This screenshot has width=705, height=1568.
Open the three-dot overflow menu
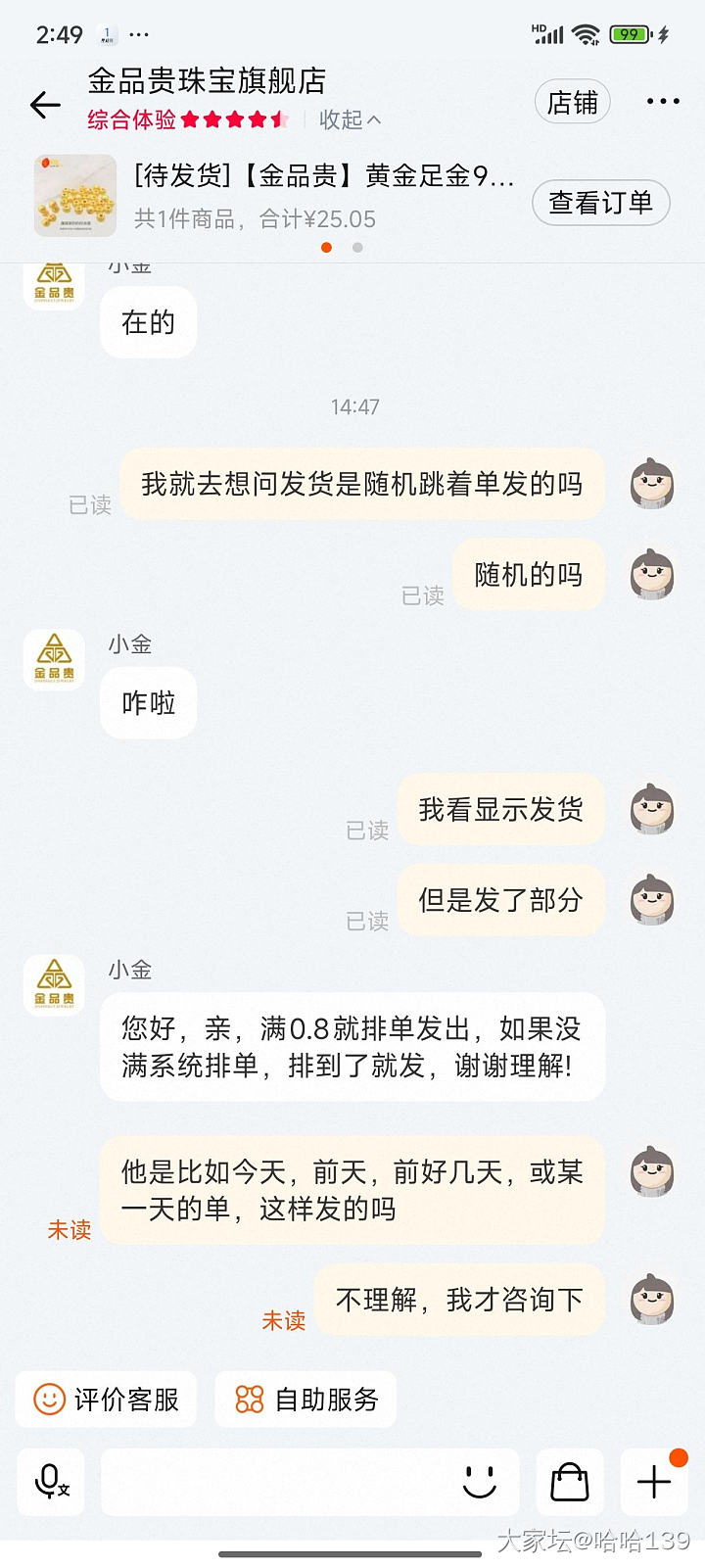663,102
